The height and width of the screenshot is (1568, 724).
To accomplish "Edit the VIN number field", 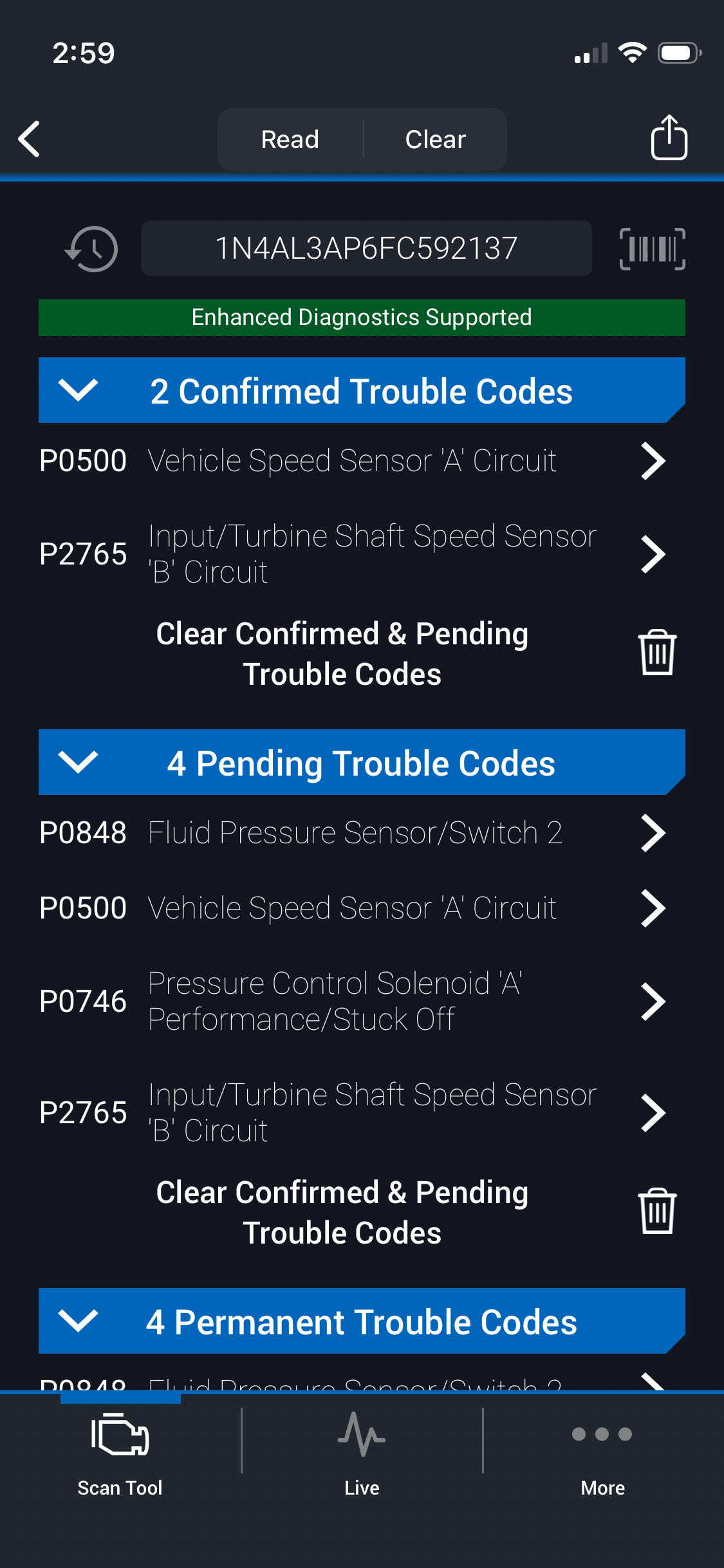I will coord(366,248).
